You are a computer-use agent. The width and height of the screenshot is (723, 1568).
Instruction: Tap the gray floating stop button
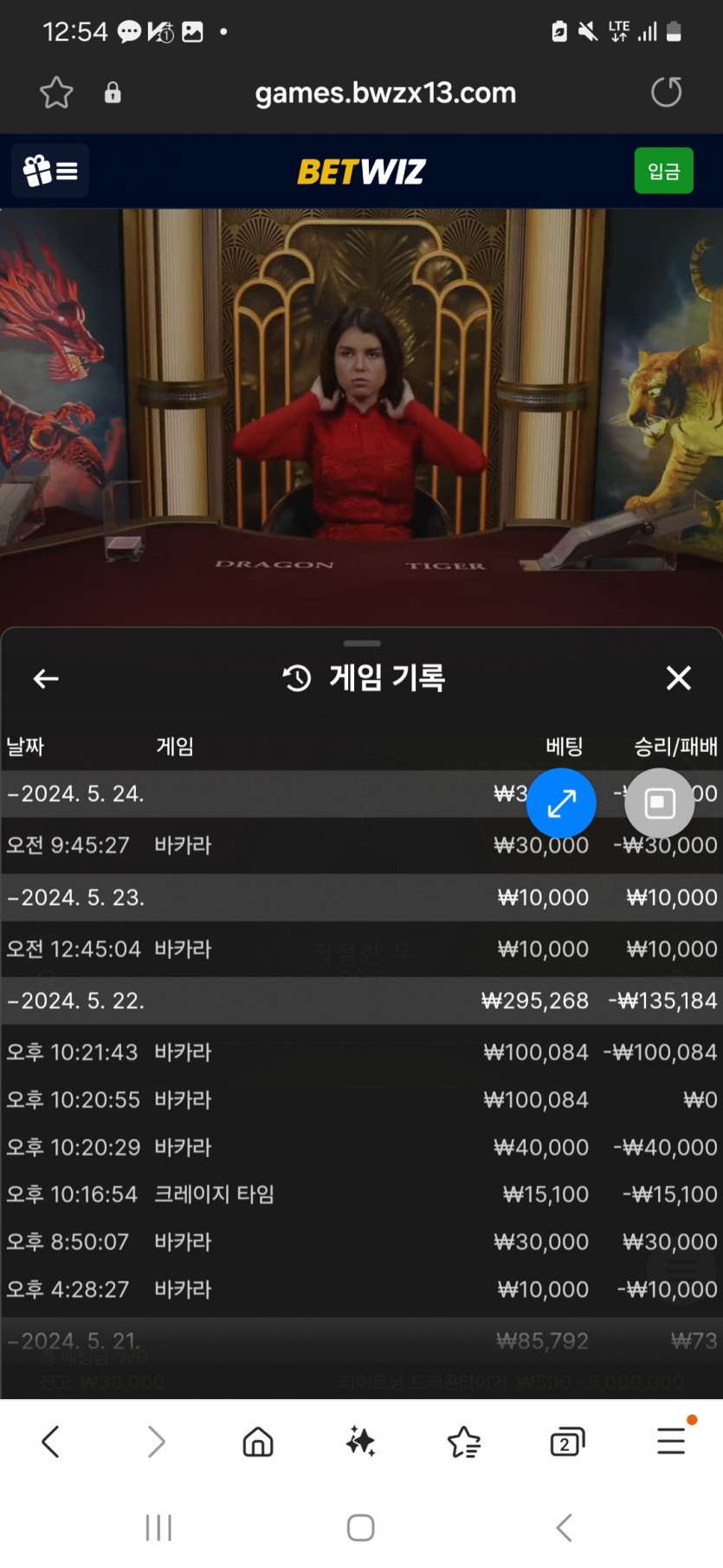tap(659, 803)
